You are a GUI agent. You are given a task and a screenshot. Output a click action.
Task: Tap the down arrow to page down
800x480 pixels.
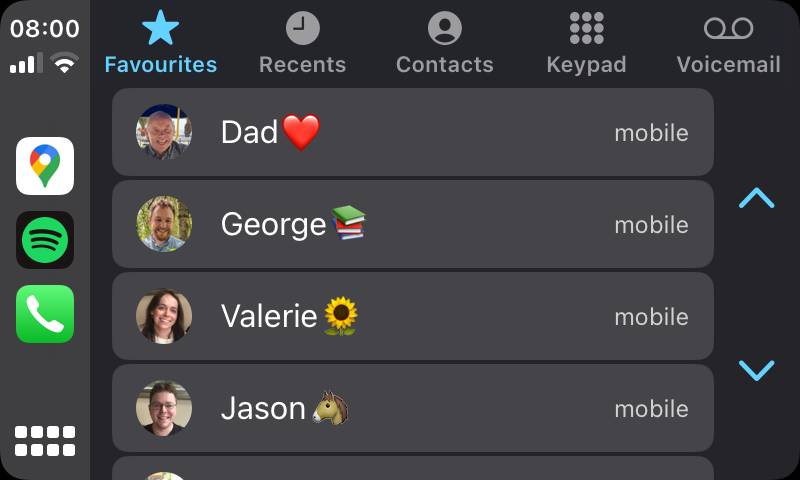click(756, 370)
